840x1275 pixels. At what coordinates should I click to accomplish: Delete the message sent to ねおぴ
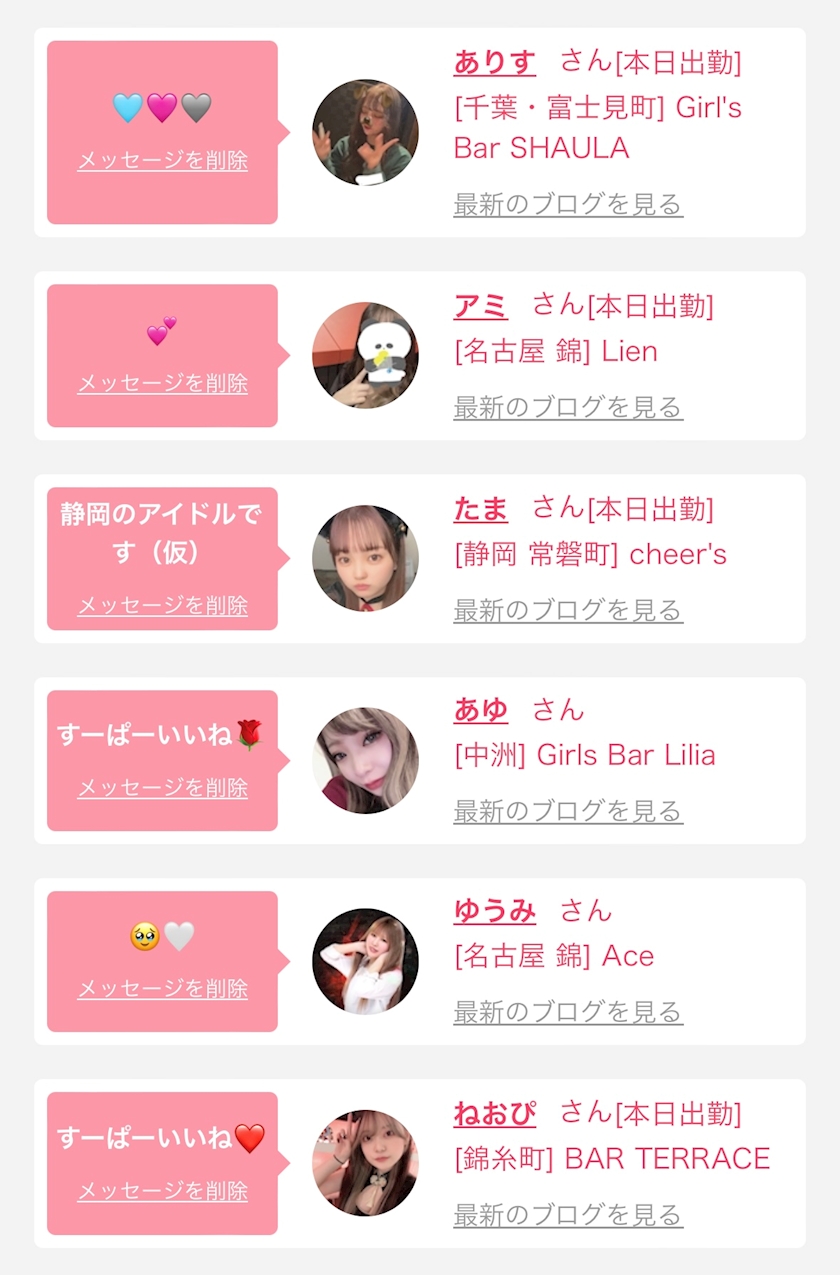pyautogui.click(x=162, y=1191)
